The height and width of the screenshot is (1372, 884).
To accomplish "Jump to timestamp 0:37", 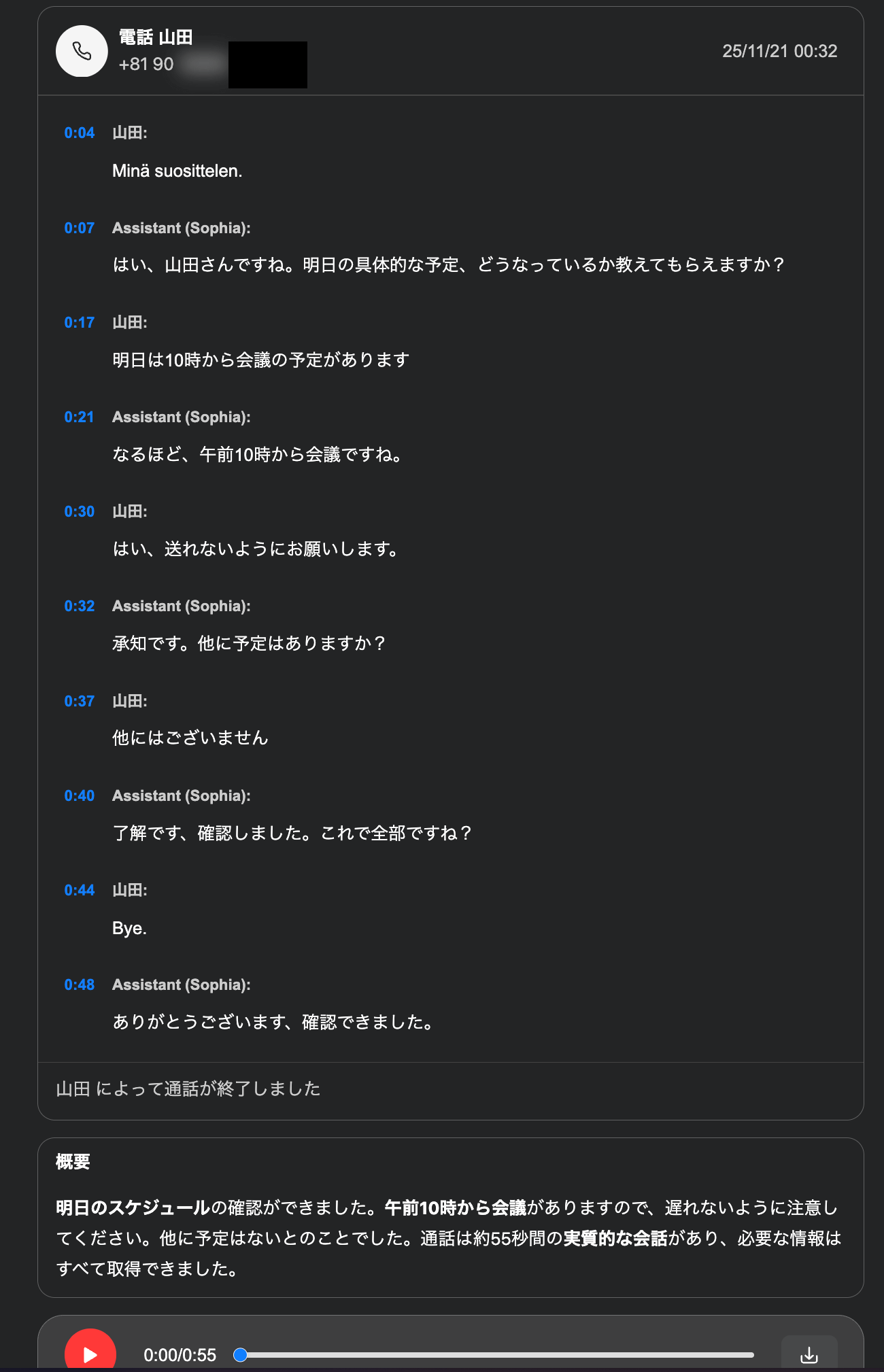I will point(80,702).
